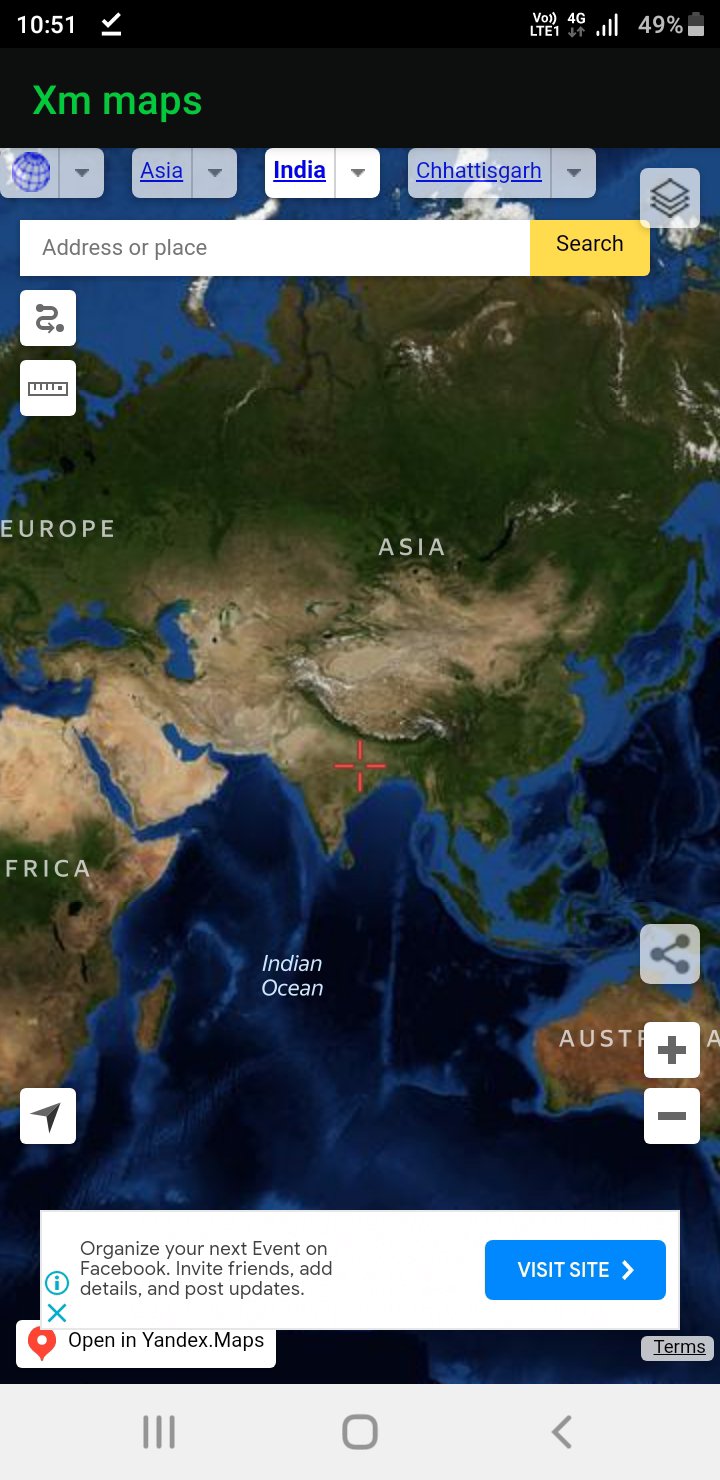Open the Asia link
The height and width of the screenshot is (1480, 720).
(161, 171)
